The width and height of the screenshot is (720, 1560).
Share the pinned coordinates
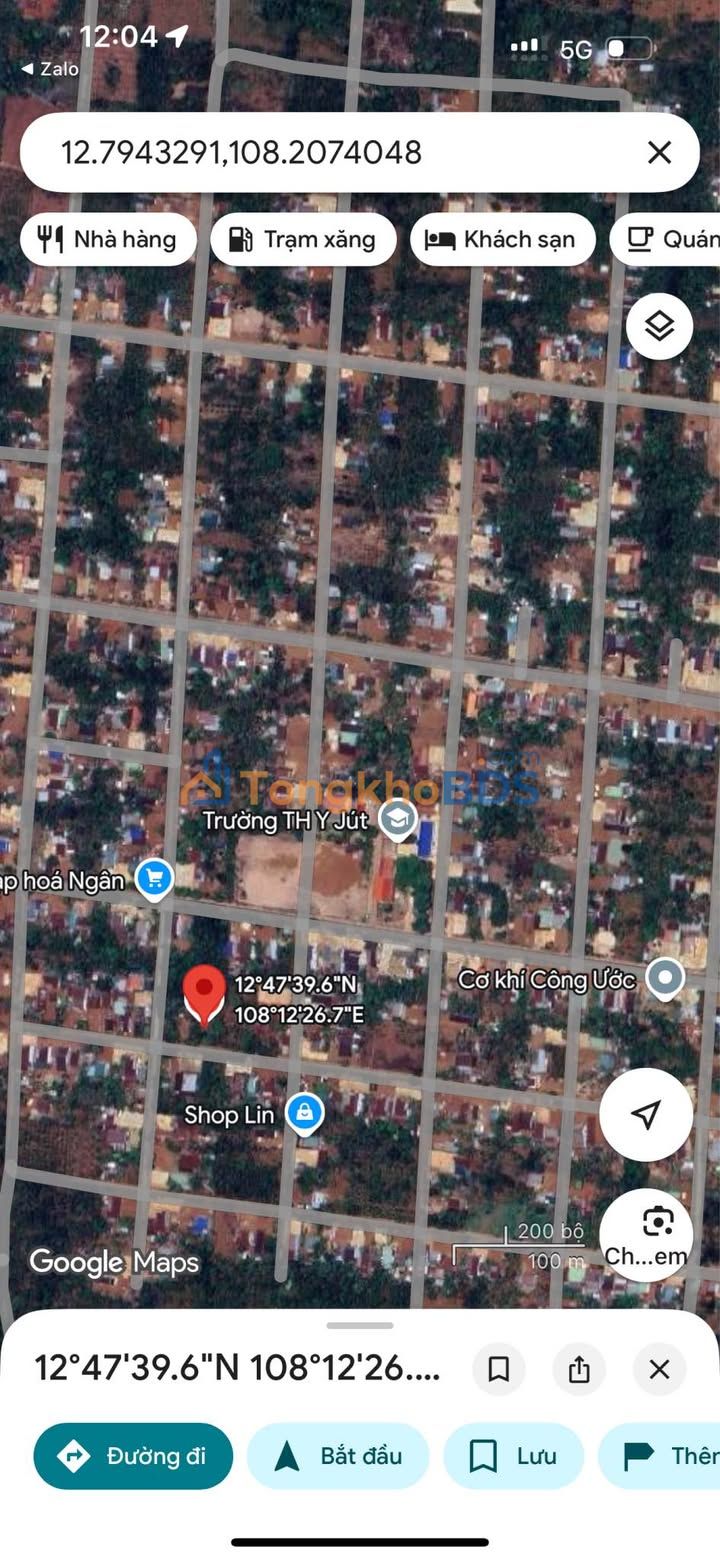tap(579, 1368)
